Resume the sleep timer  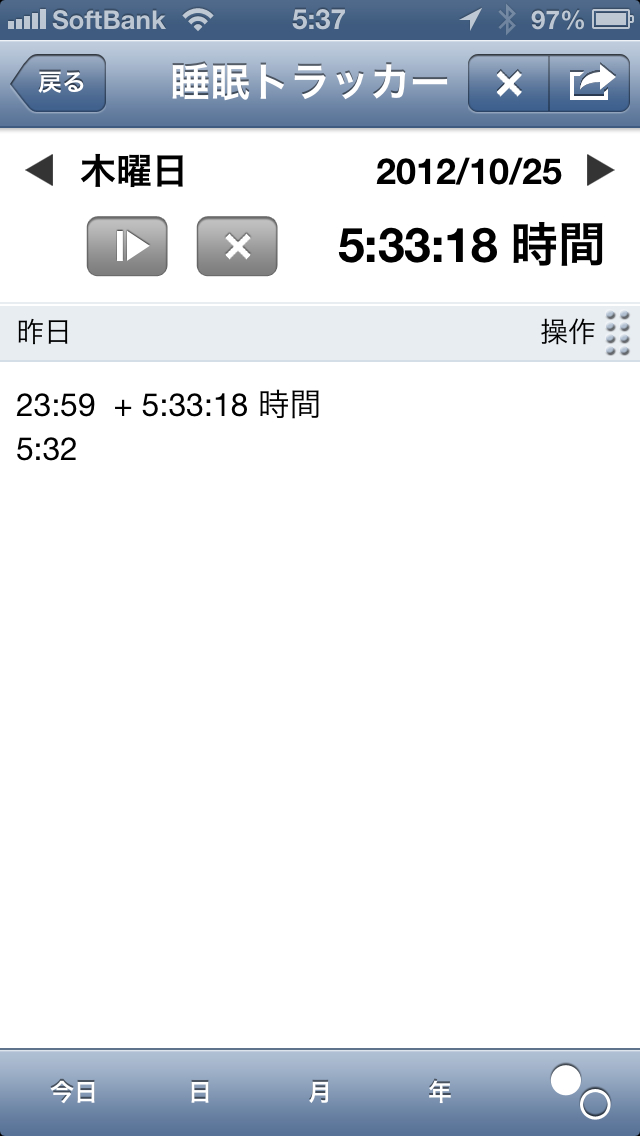pos(127,246)
